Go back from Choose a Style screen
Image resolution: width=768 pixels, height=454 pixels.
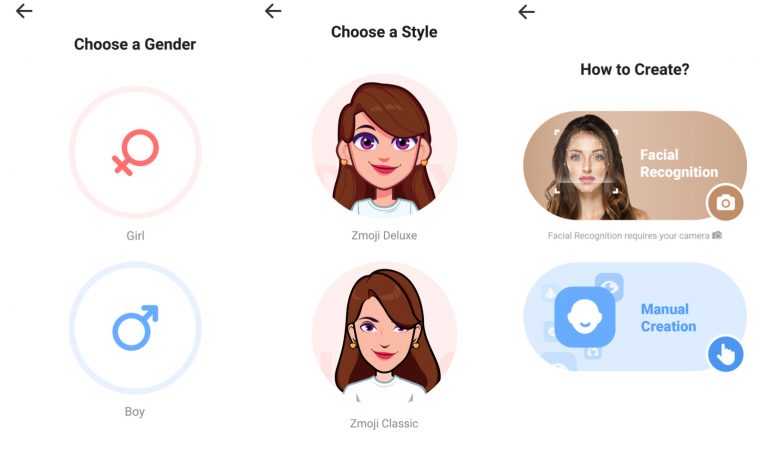pyautogui.click(x=273, y=11)
